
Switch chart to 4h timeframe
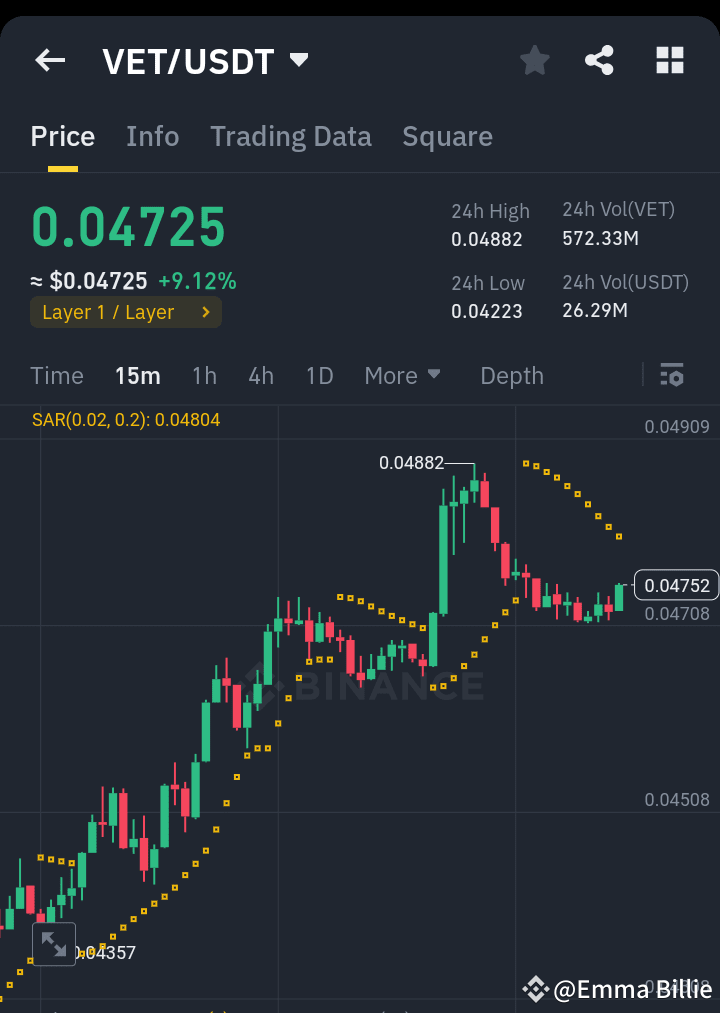point(260,376)
